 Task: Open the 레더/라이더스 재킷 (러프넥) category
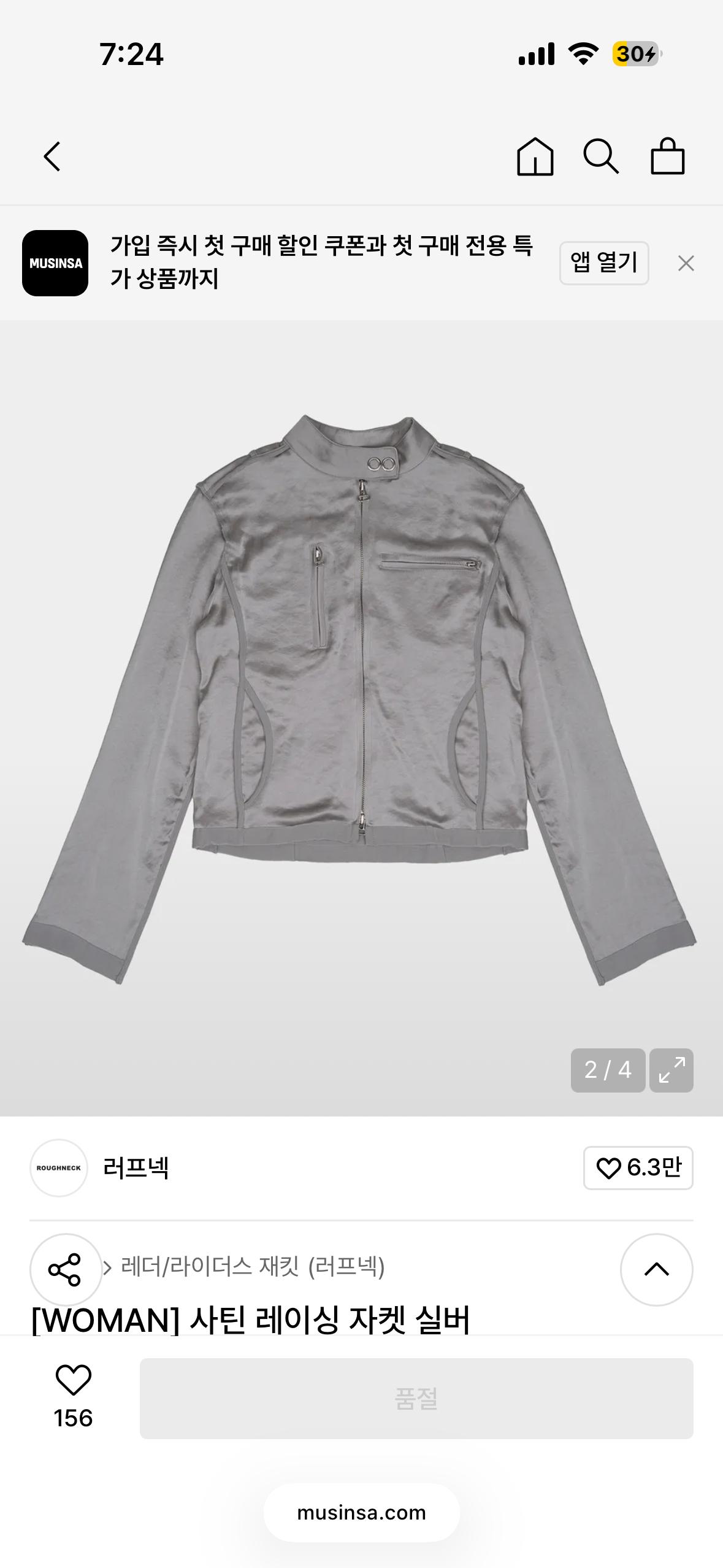253,1267
